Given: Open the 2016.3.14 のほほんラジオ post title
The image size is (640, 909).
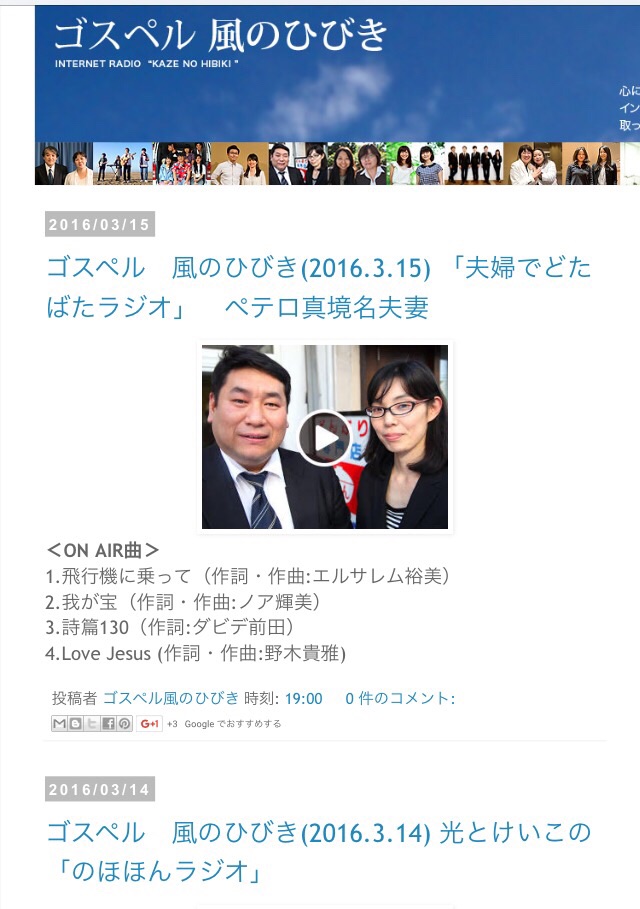Looking at the screenshot, I should click(x=318, y=851).
